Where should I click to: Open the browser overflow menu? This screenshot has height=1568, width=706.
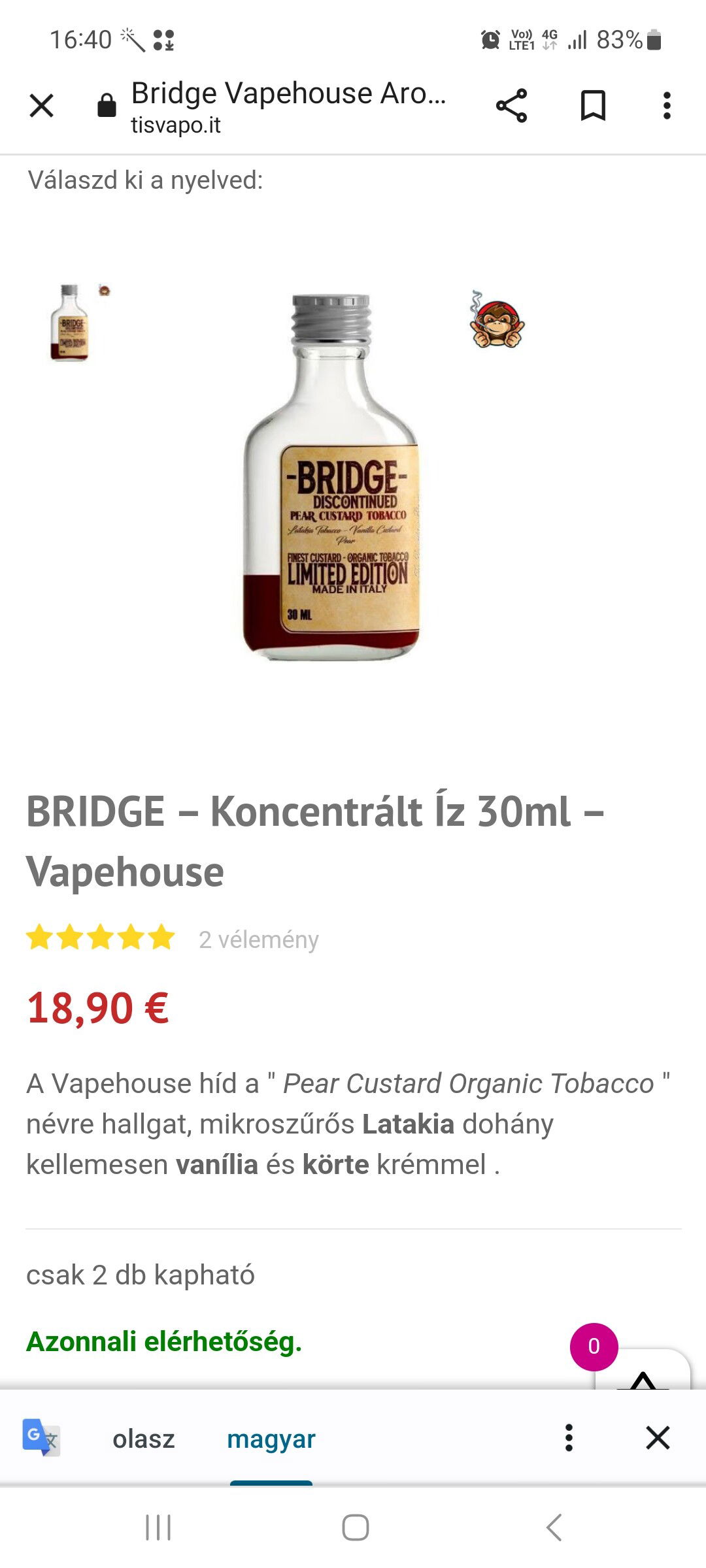tap(666, 105)
